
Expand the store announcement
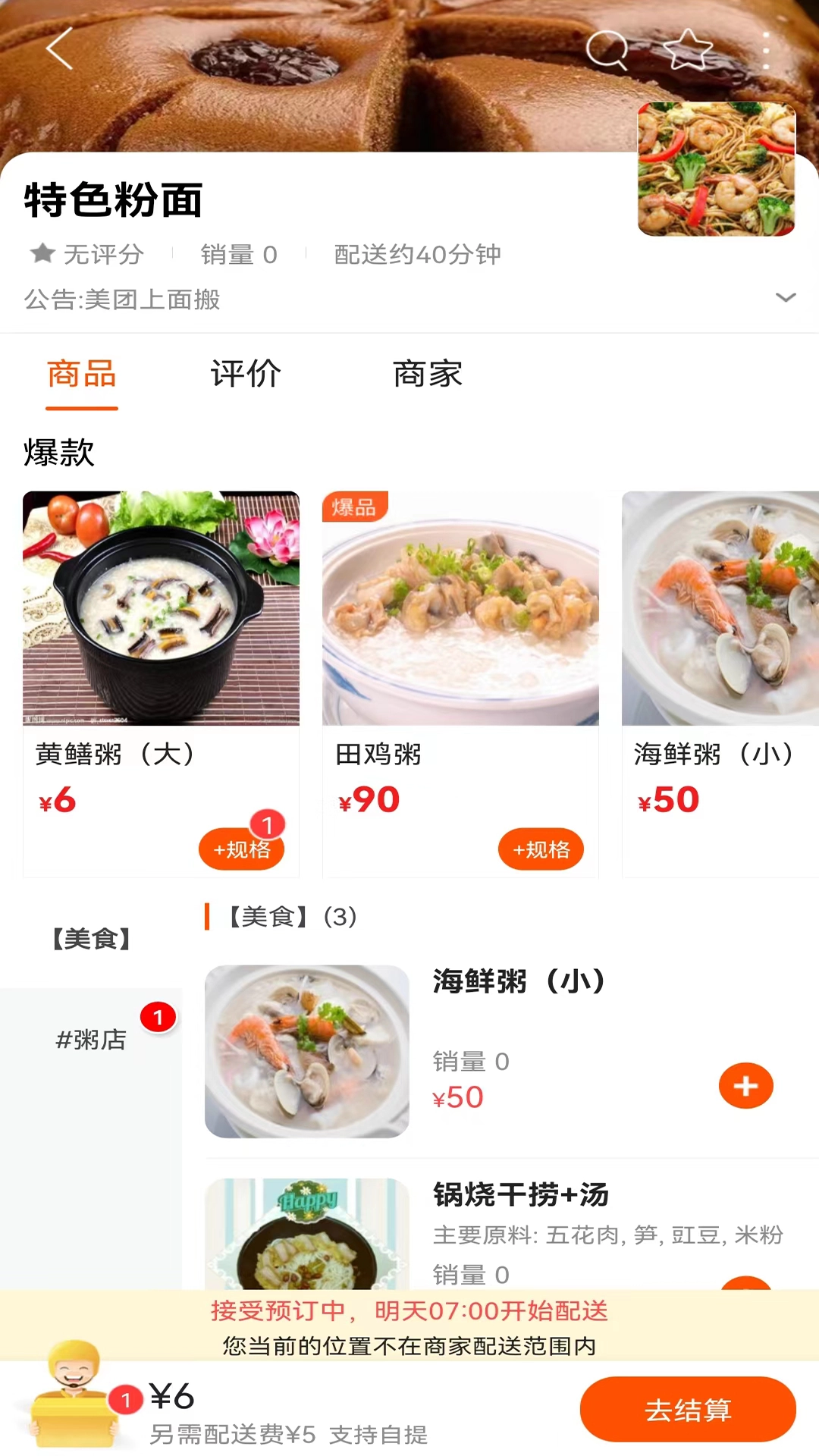coord(786,297)
